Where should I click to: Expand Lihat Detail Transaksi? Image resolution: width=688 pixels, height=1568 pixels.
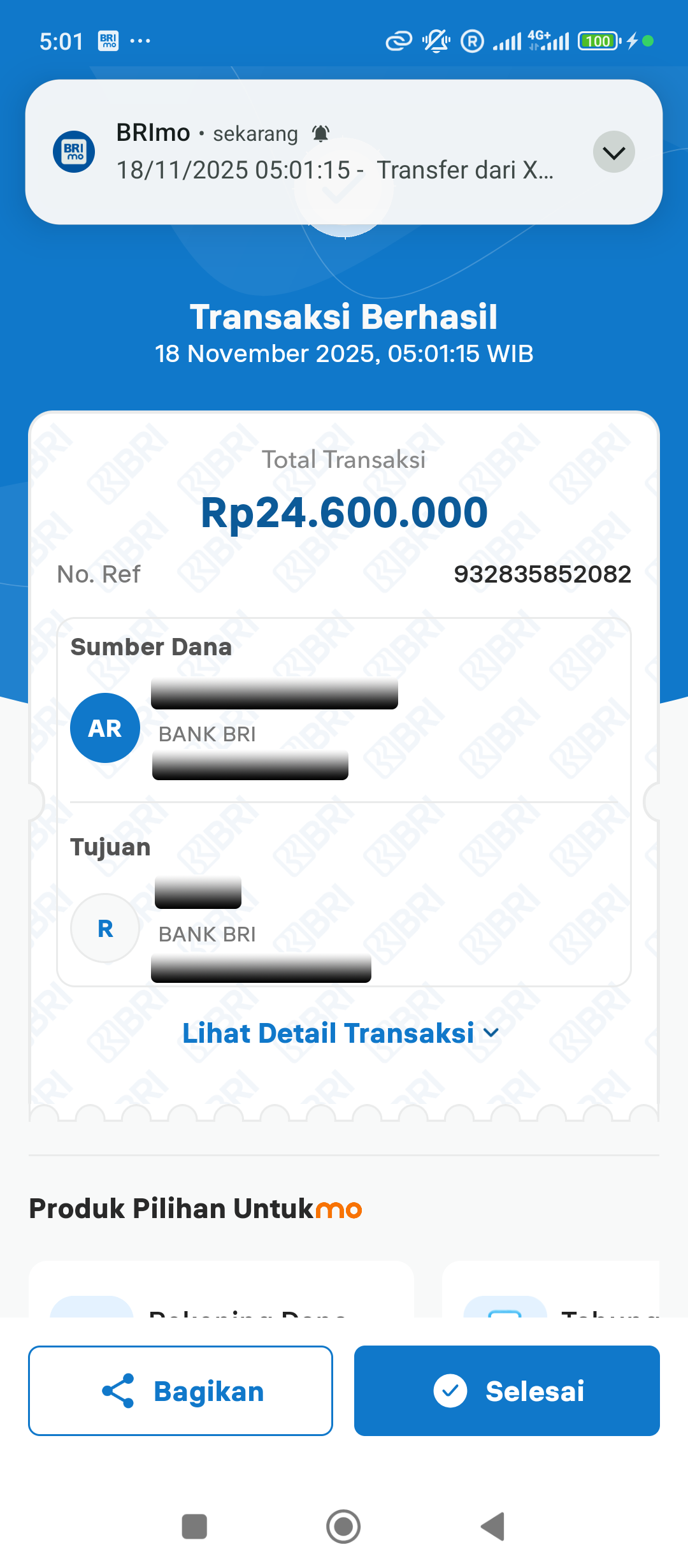tap(341, 1033)
